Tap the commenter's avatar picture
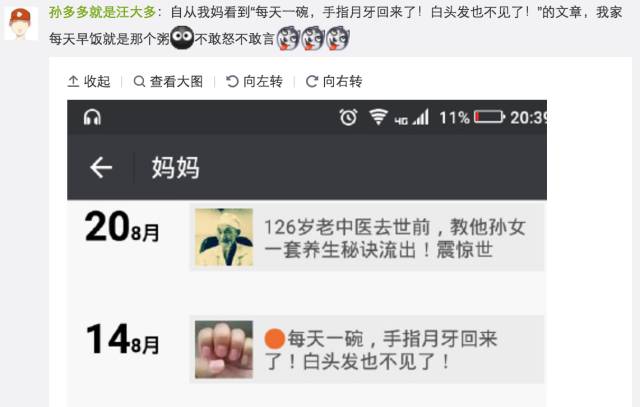Screen dimensions: 640x407 point(22,22)
